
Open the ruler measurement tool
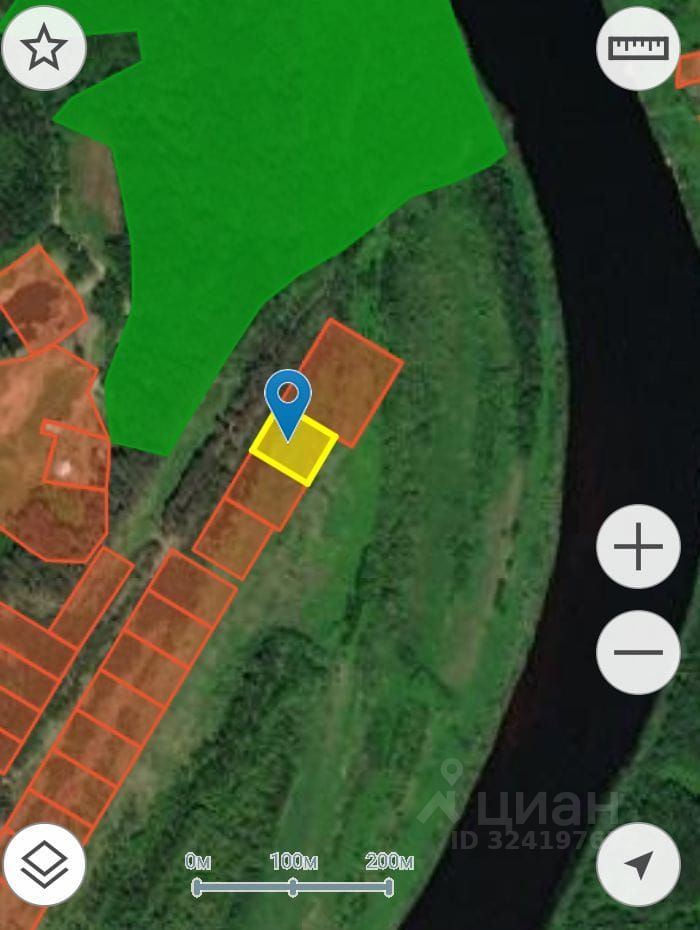[638, 48]
